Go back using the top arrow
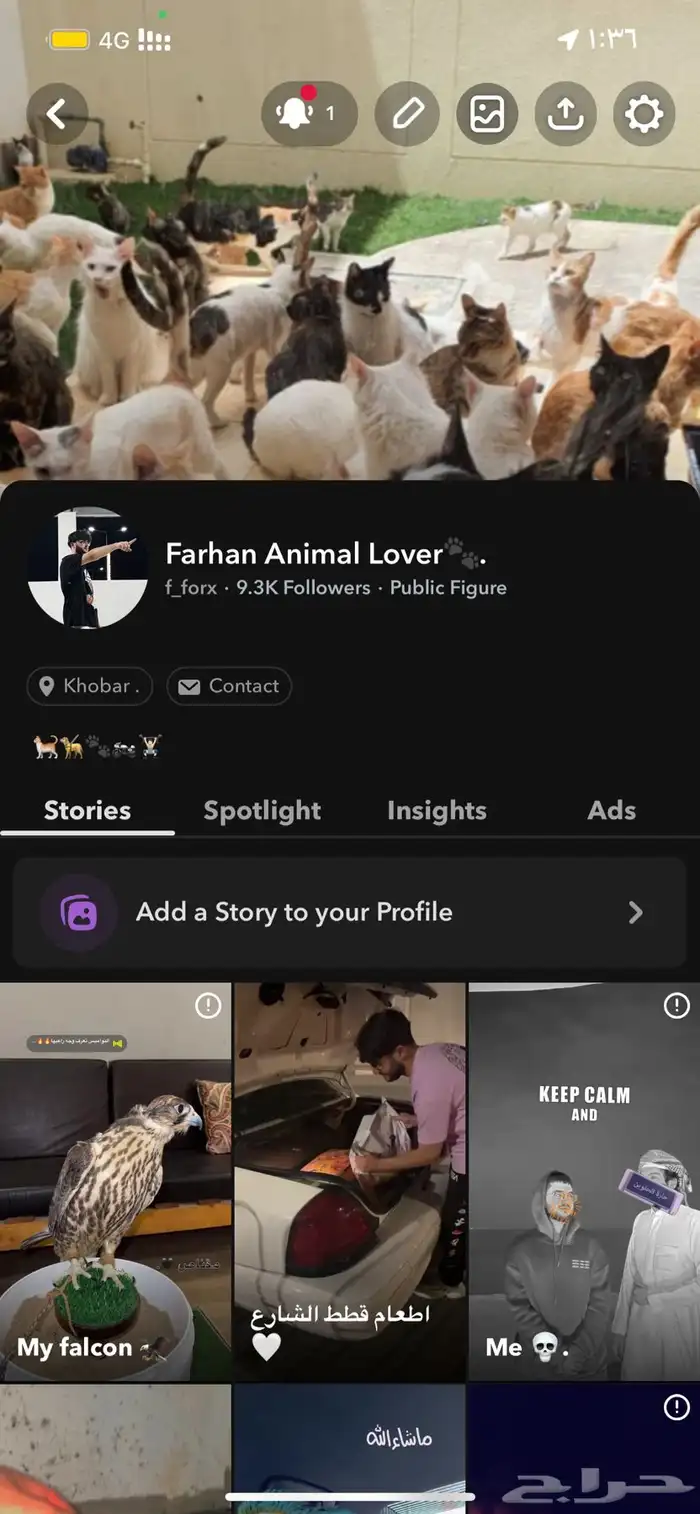The height and width of the screenshot is (1514, 700). click(x=57, y=114)
